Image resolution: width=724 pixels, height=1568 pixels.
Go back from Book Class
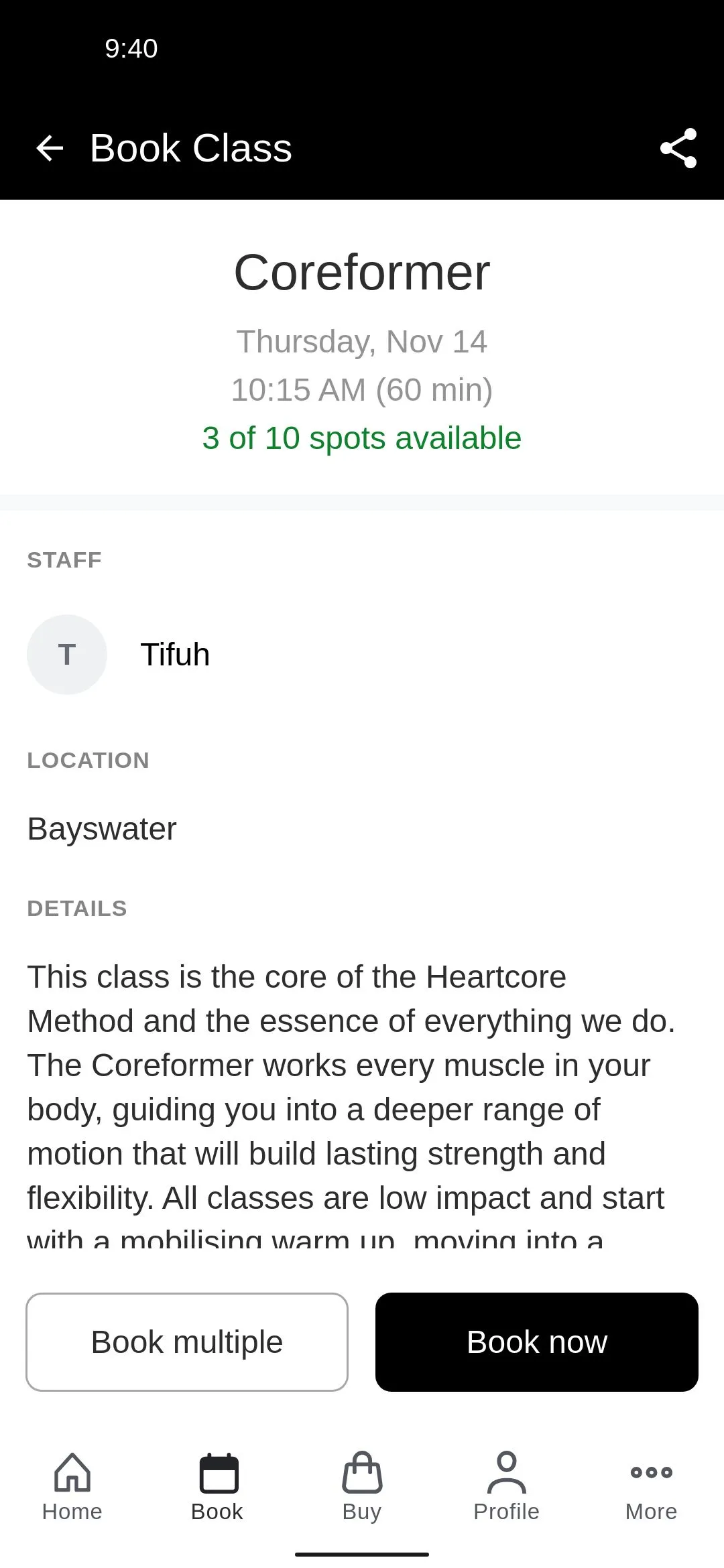point(50,148)
